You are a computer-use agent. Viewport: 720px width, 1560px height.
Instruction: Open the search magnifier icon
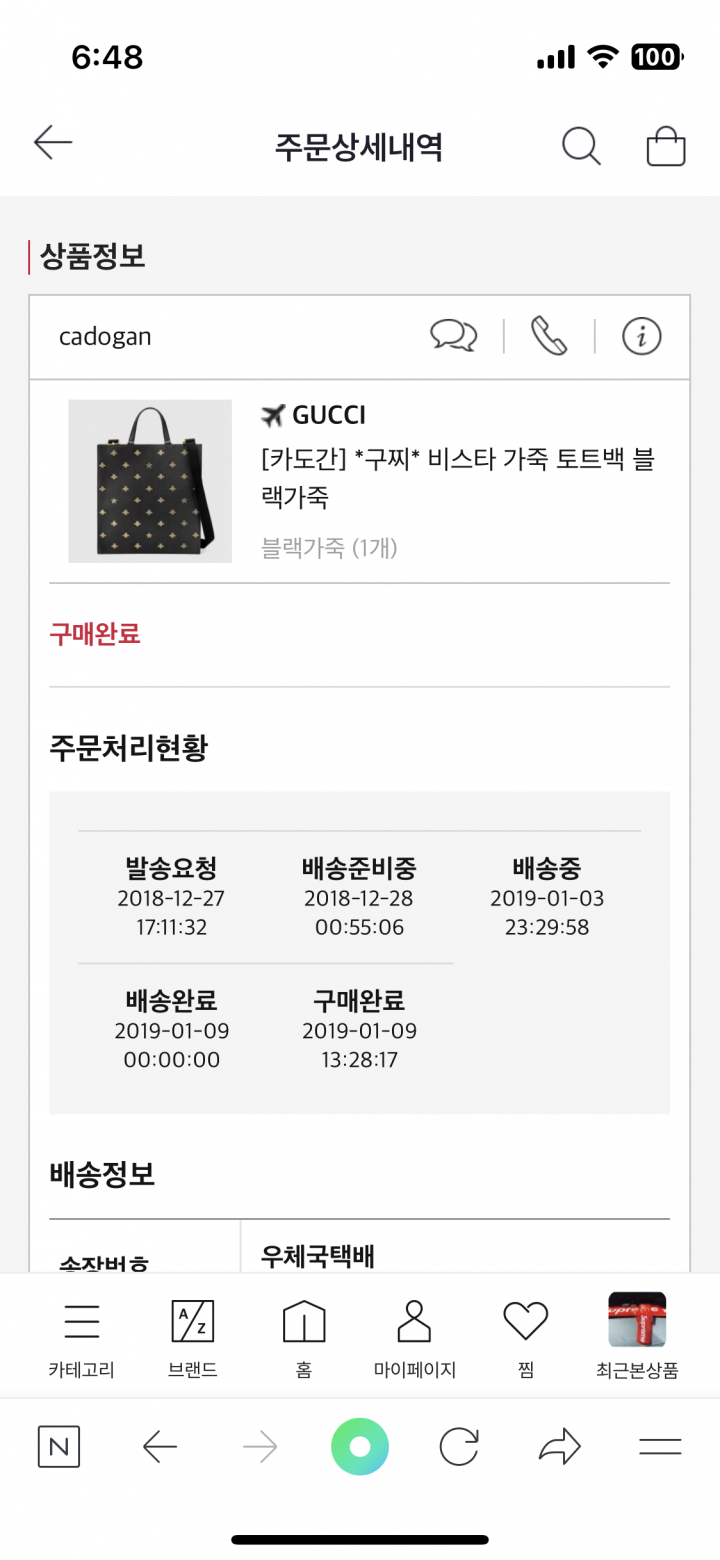581,146
